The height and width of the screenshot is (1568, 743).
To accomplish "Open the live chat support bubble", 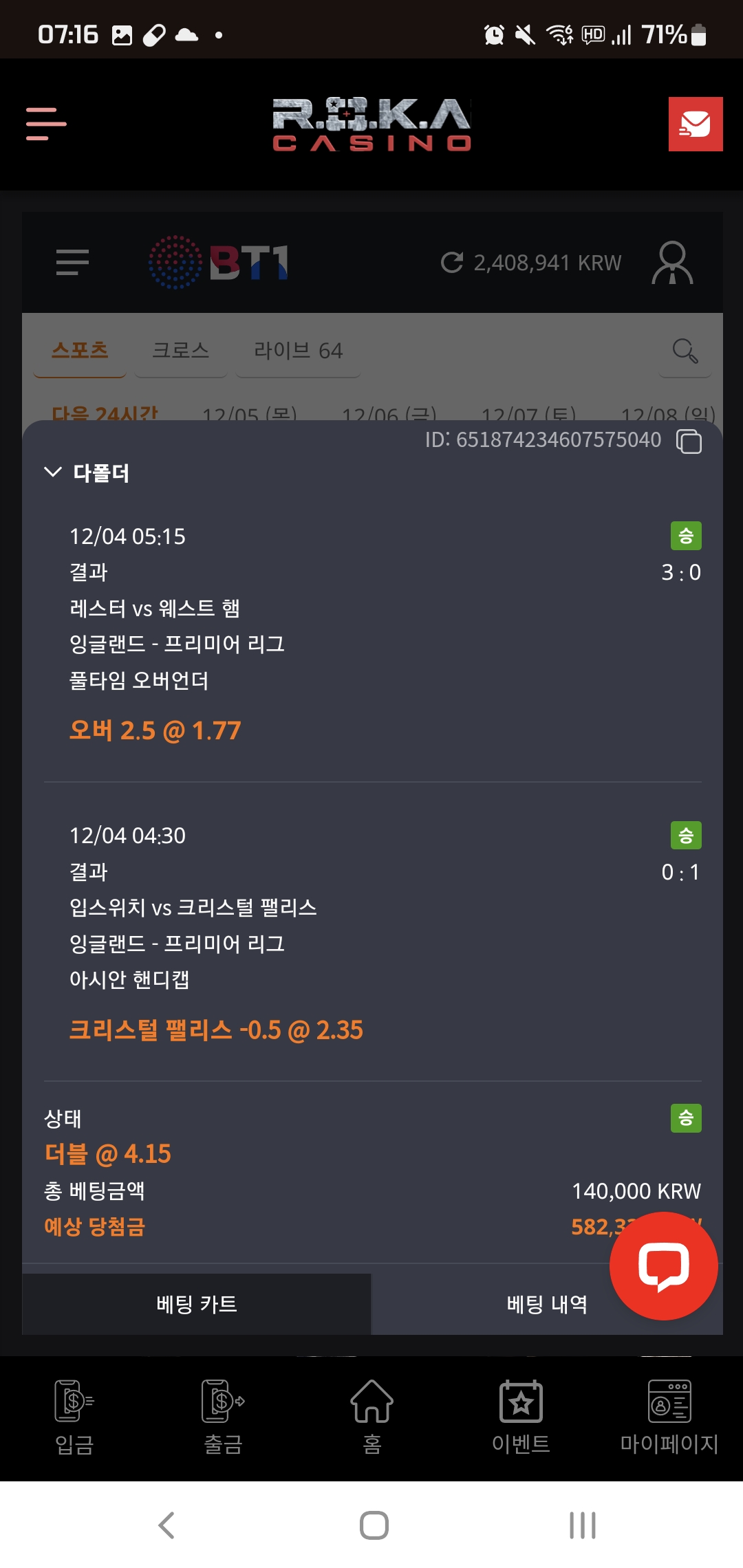I will pos(663,1265).
